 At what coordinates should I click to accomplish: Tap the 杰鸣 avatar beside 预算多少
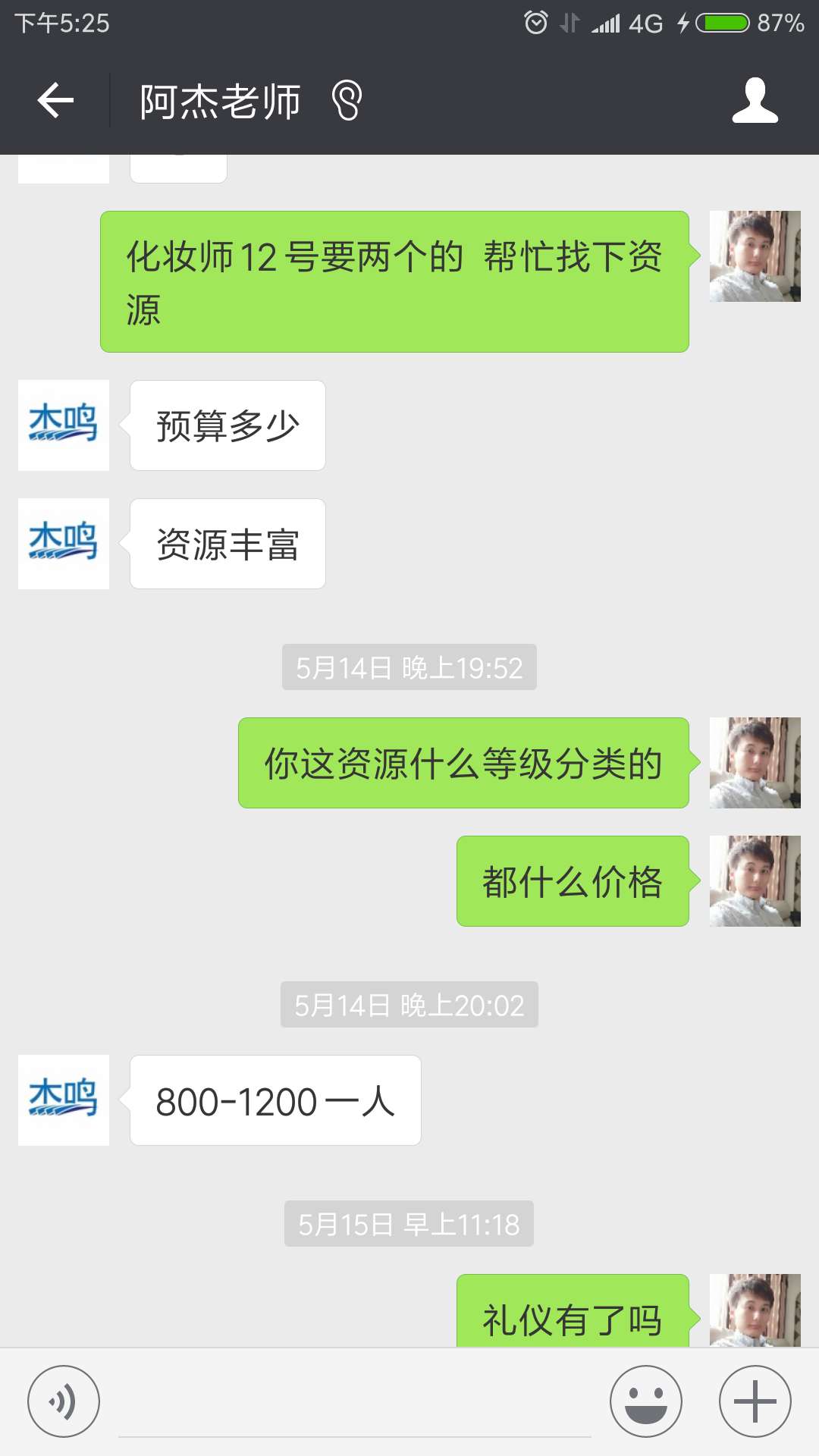tap(64, 425)
